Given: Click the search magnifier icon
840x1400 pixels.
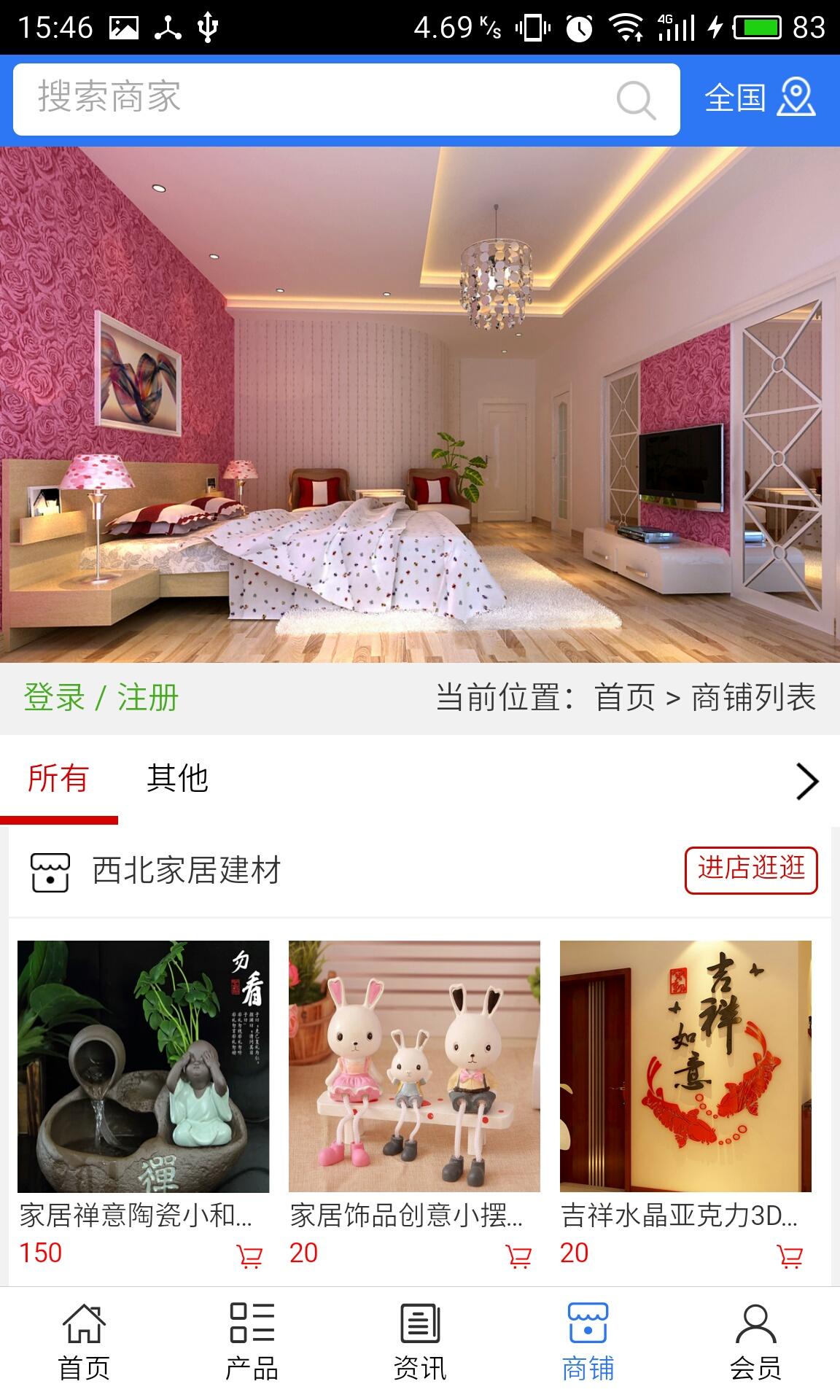Looking at the screenshot, I should [x=636, y=100].
